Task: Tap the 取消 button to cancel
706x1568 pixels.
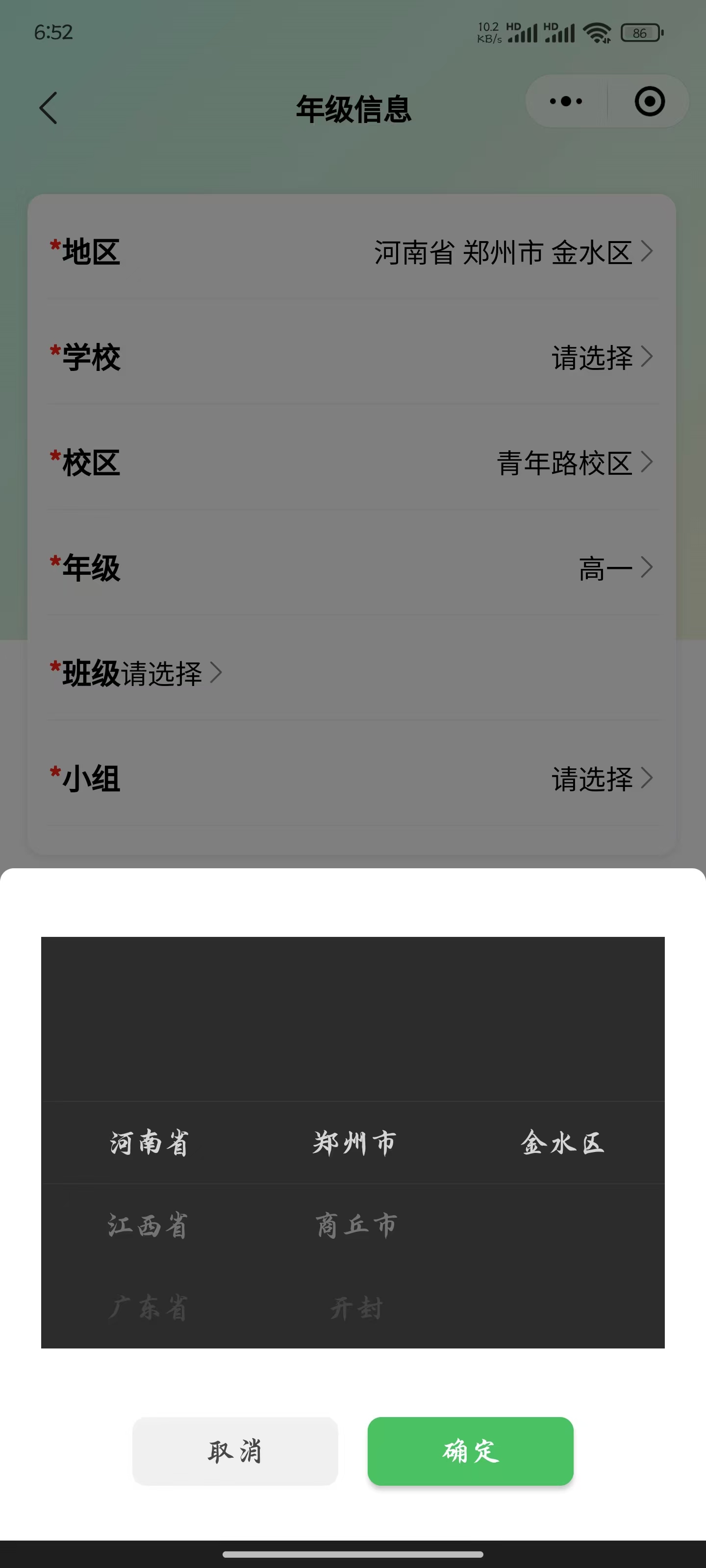Action: (235, 1450)
